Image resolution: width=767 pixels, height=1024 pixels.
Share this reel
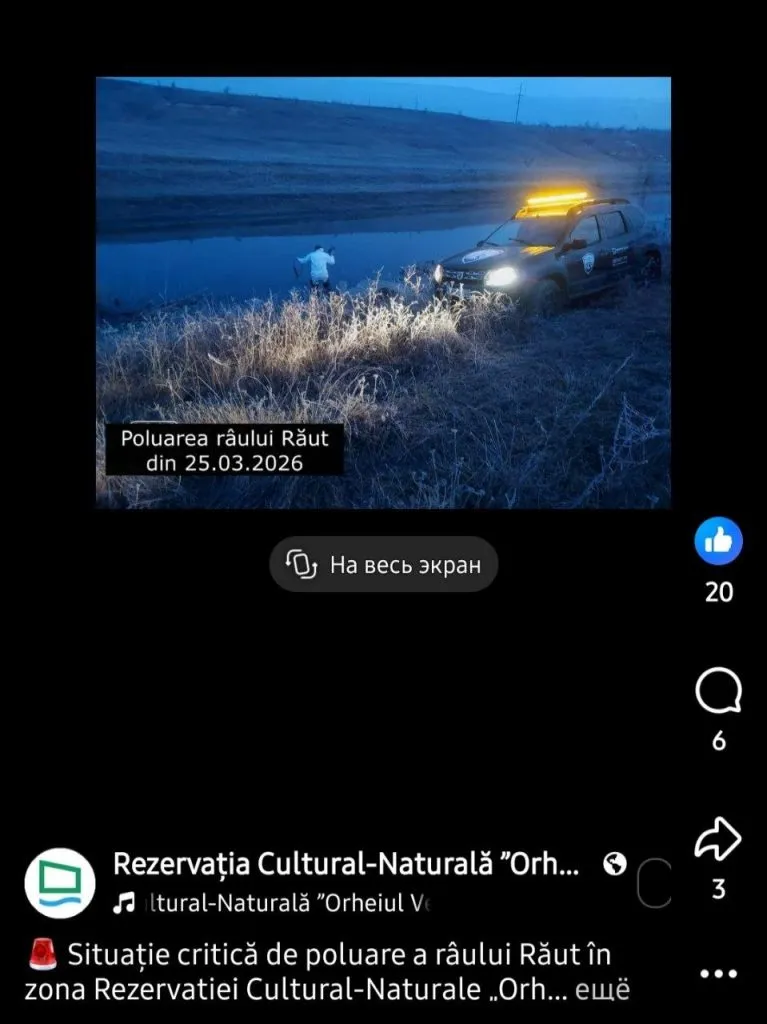[718, 840]
